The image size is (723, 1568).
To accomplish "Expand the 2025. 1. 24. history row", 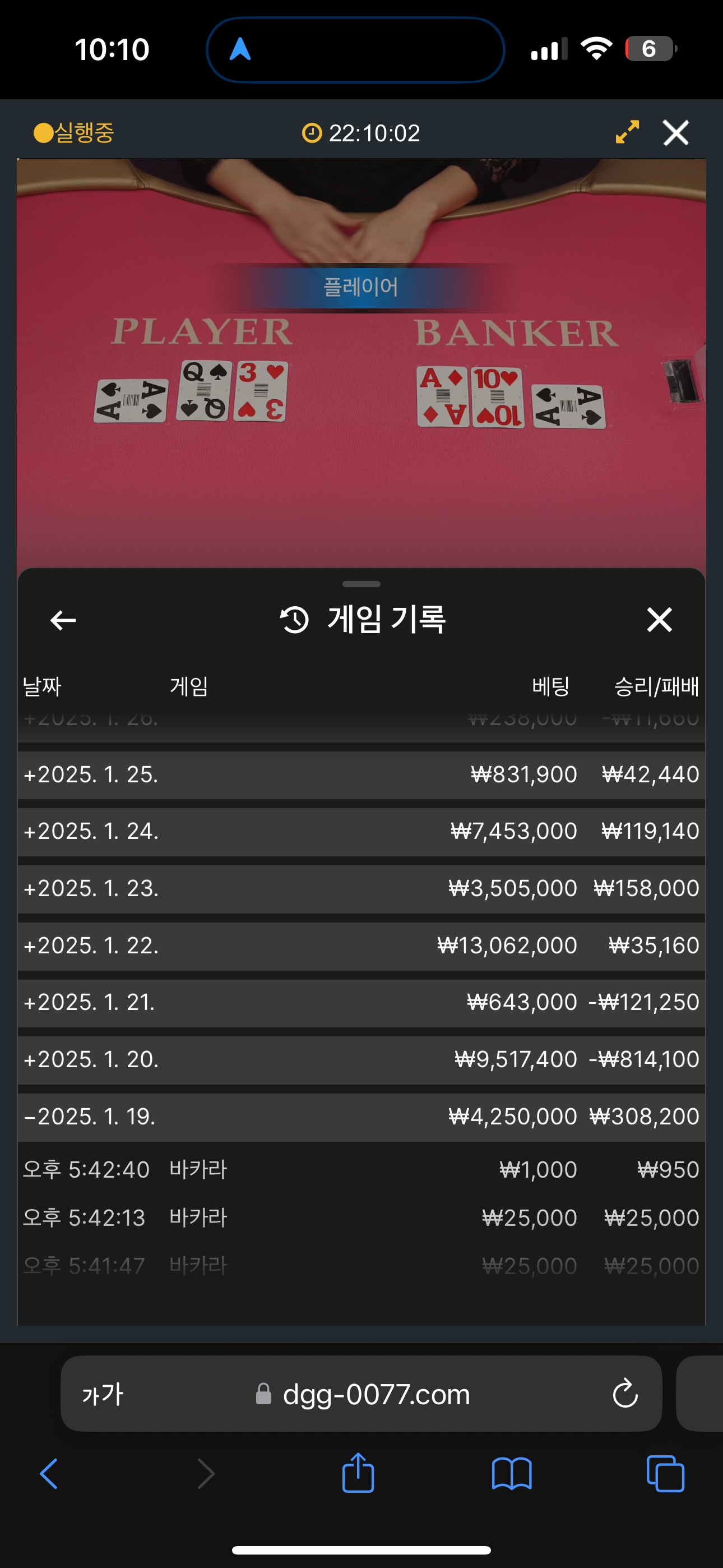I will pos(361,832).
